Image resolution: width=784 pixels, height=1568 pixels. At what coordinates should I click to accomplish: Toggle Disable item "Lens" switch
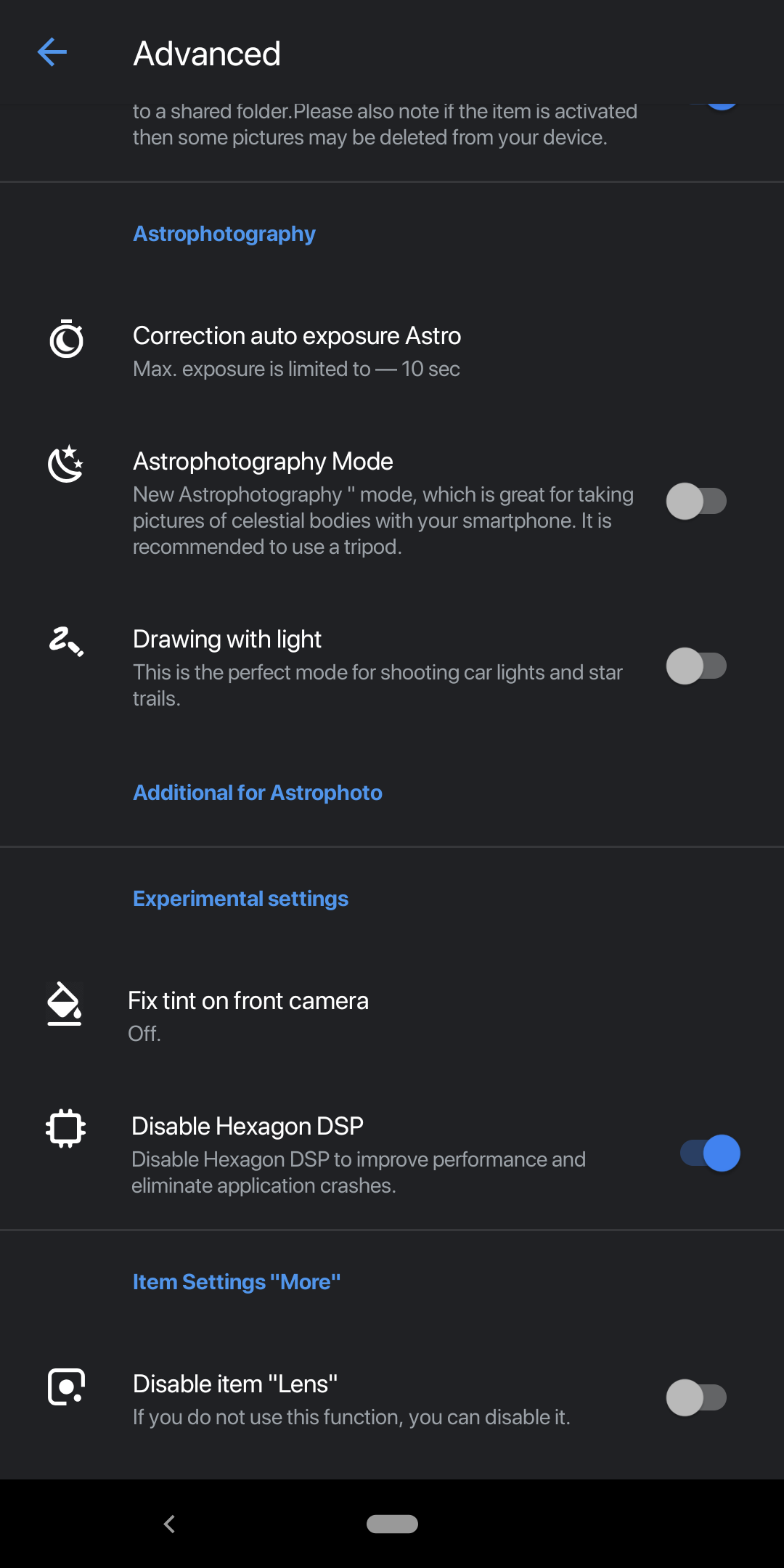pos(696,1398)
